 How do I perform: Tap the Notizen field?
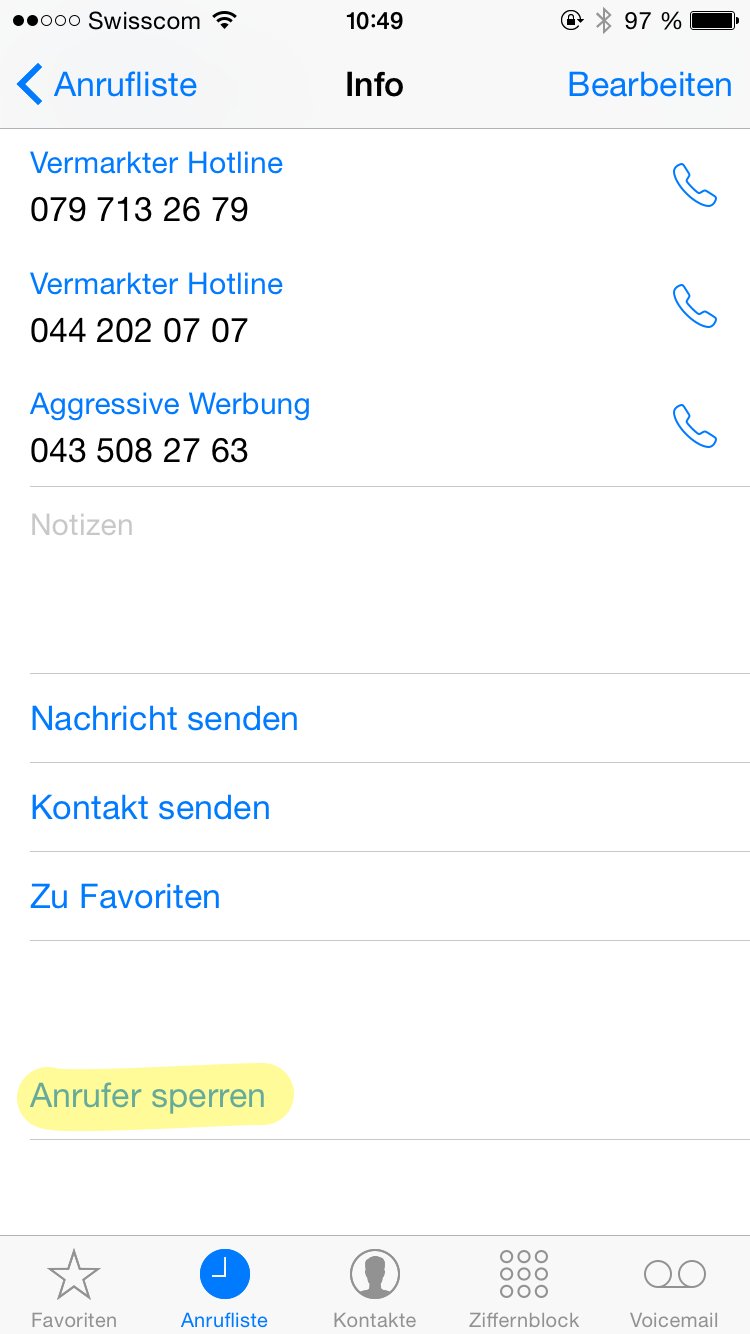(390, 580)
